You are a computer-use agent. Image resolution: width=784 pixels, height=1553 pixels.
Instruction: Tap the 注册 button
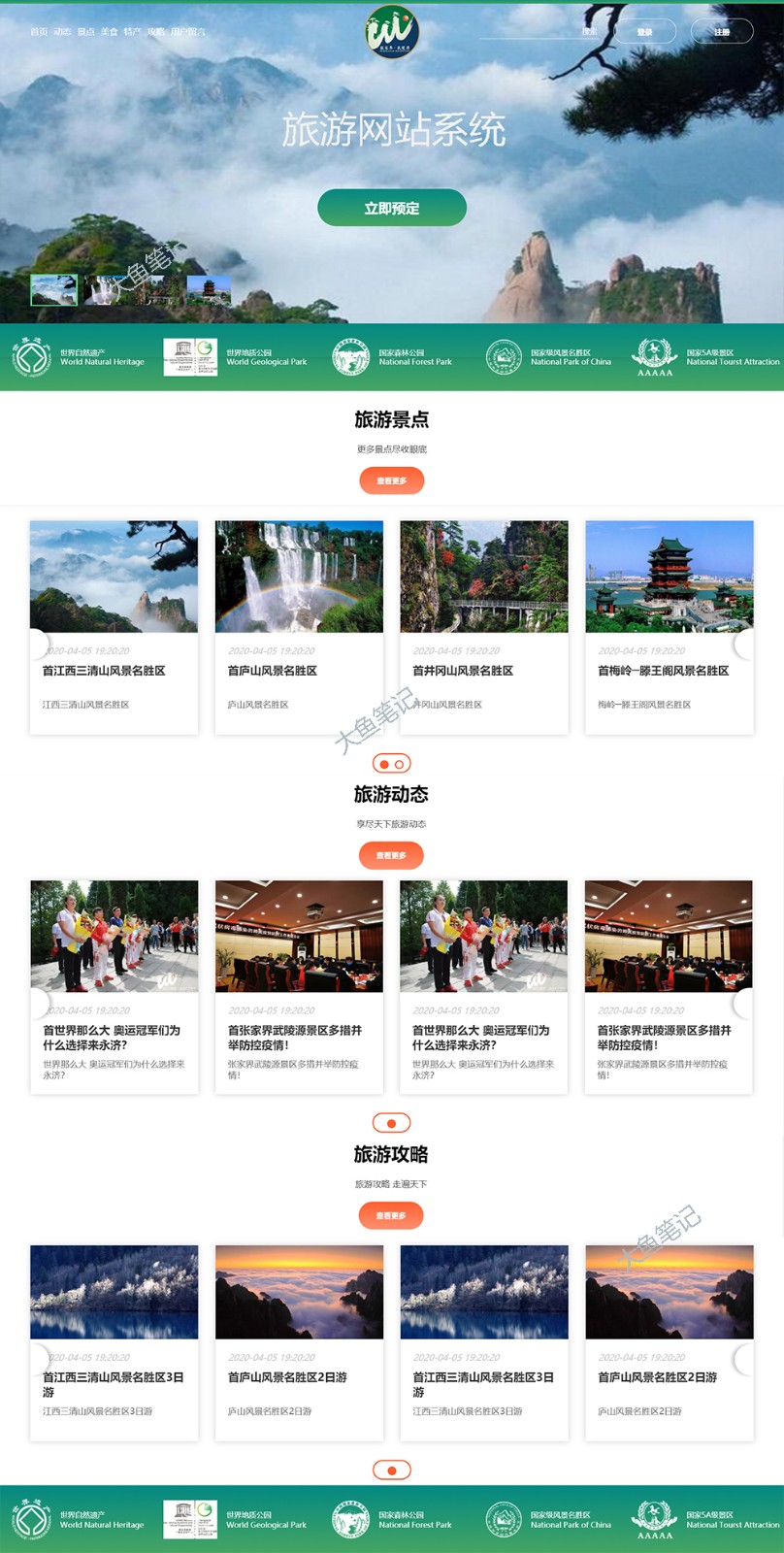pyautogui.click(x=722, y=32)
